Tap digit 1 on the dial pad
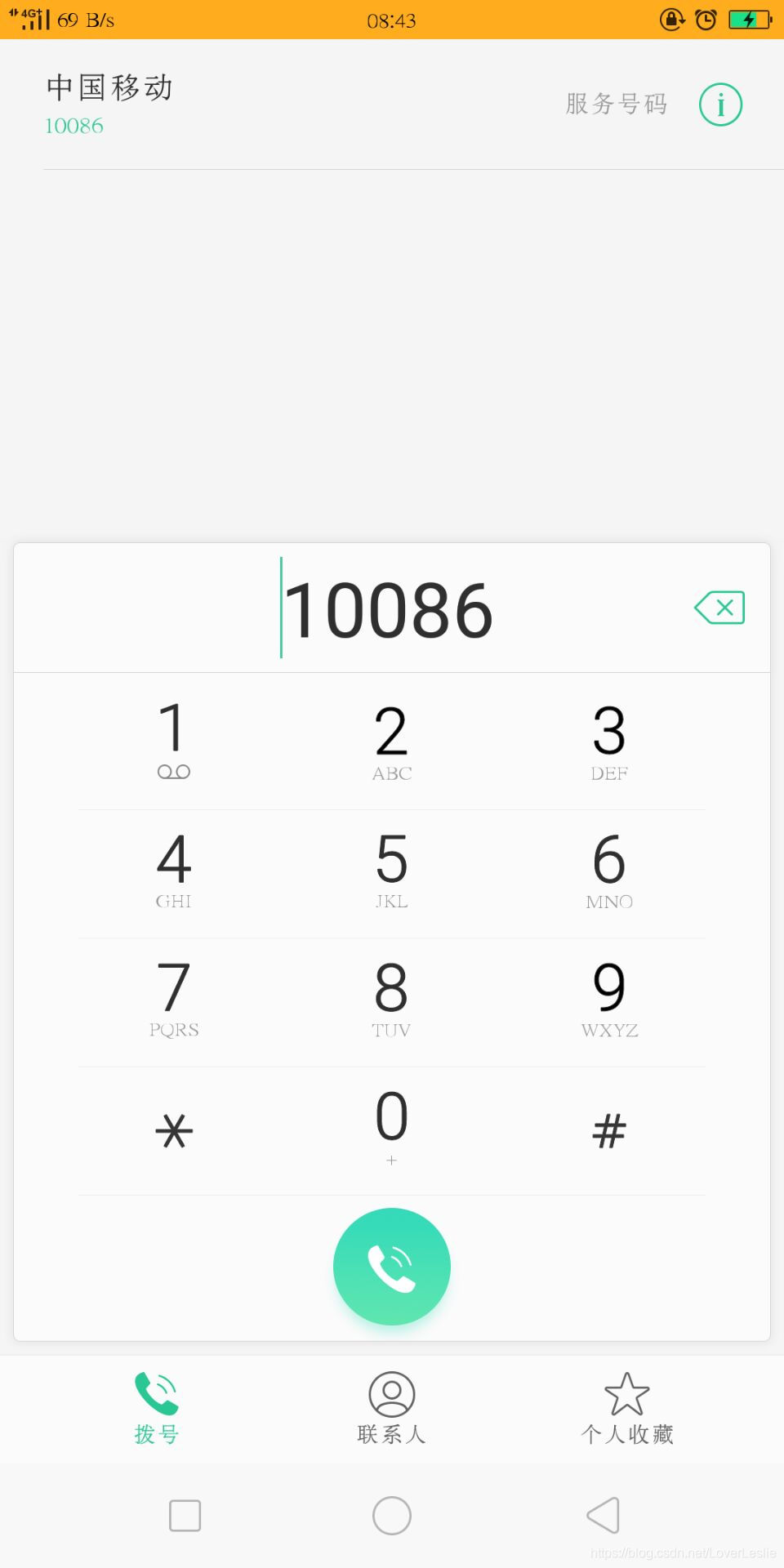784x1568 pixels. pos(174,741)
